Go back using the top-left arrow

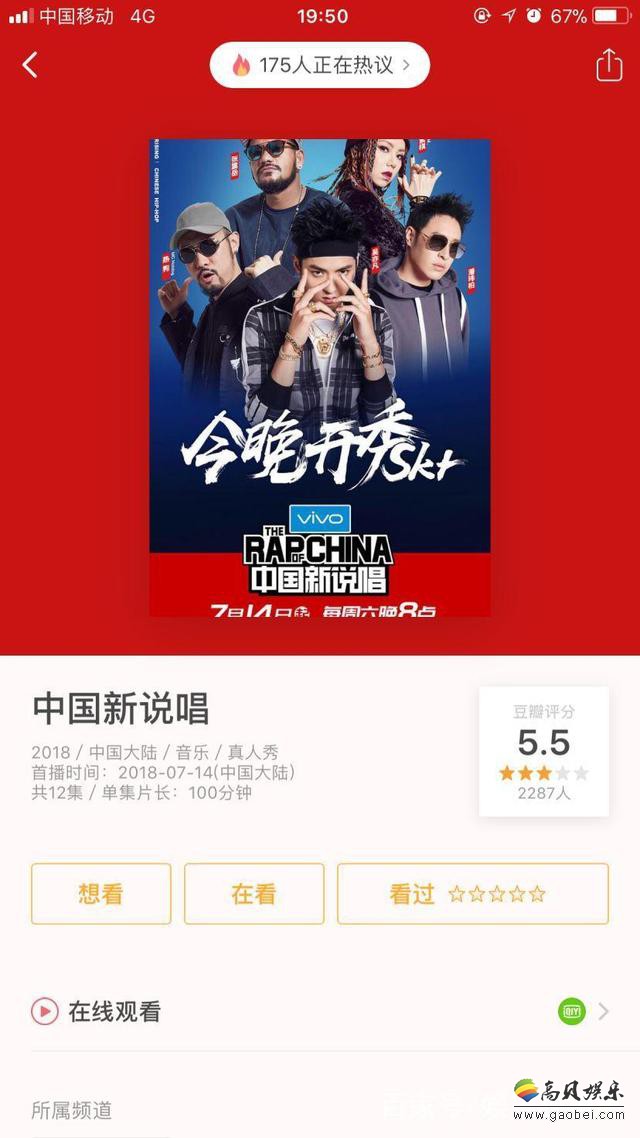30,66
